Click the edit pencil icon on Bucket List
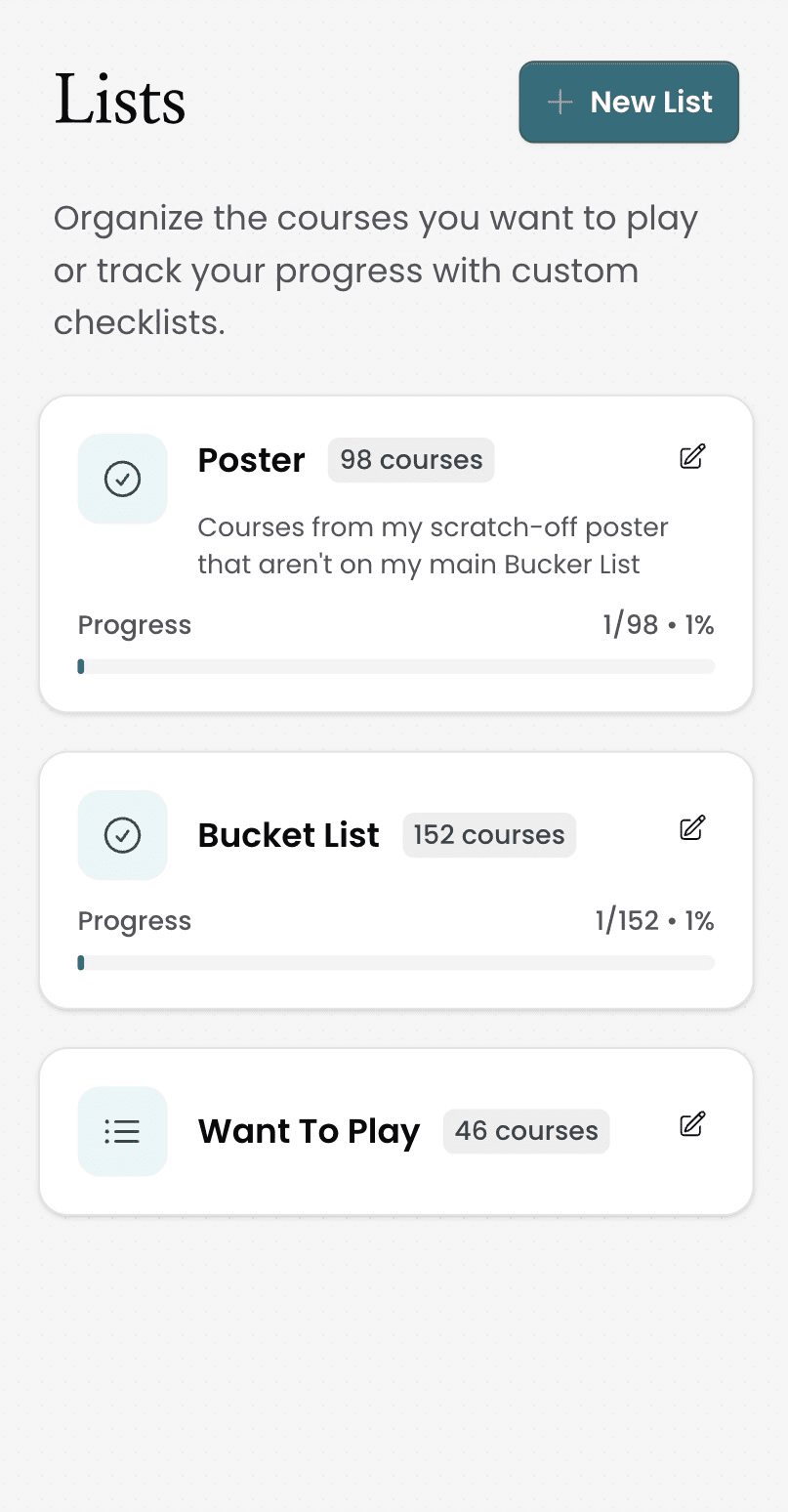This screenshot has height=1512, width=788. (692, 827)
